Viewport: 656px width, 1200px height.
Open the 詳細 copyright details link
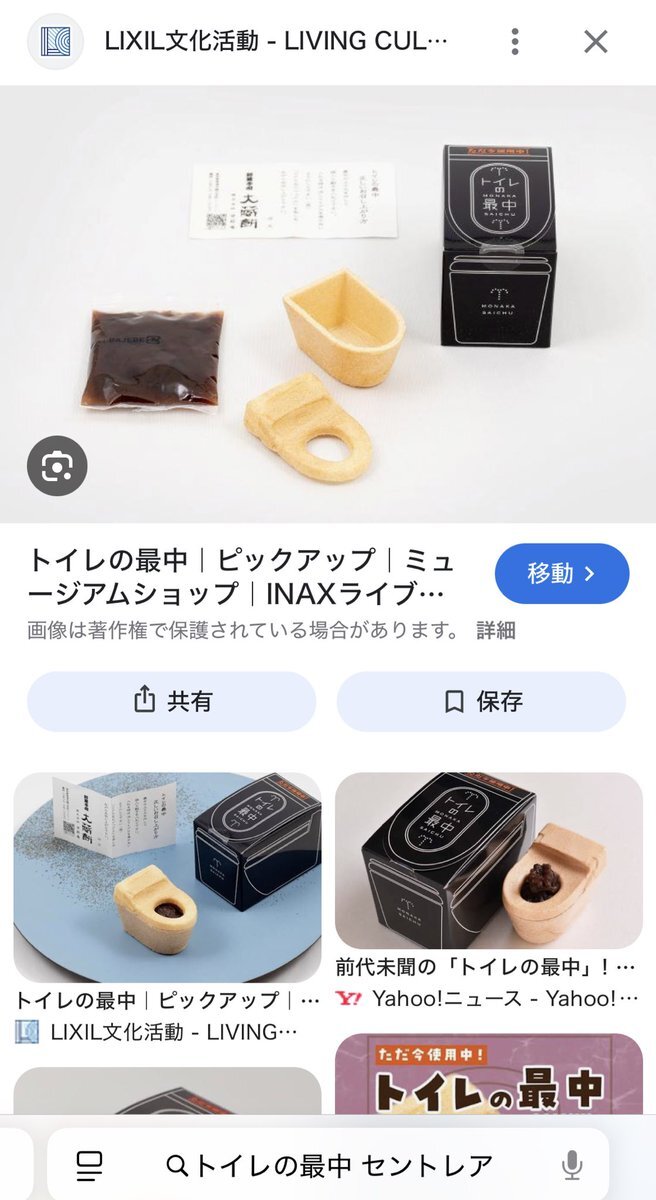pyautogui.click(x=496, y=631)
